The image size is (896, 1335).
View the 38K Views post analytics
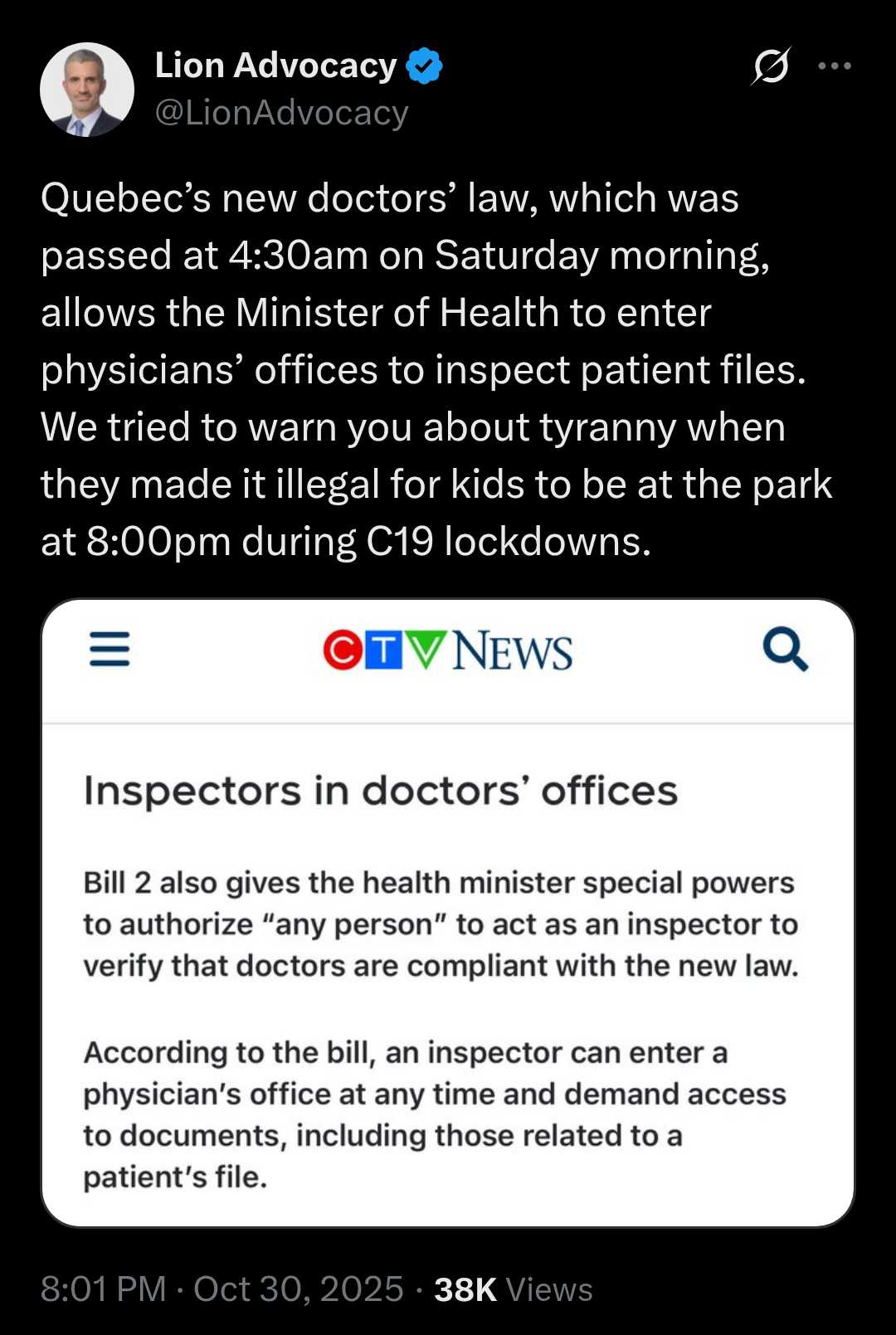pos(513,1289)
